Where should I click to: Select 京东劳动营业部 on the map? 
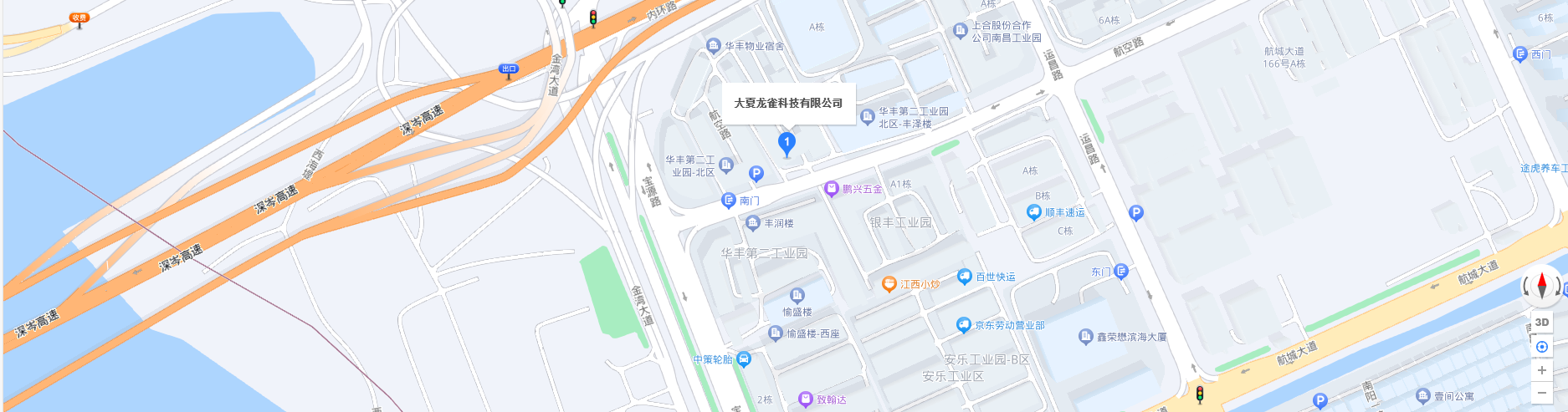[964, 325]
